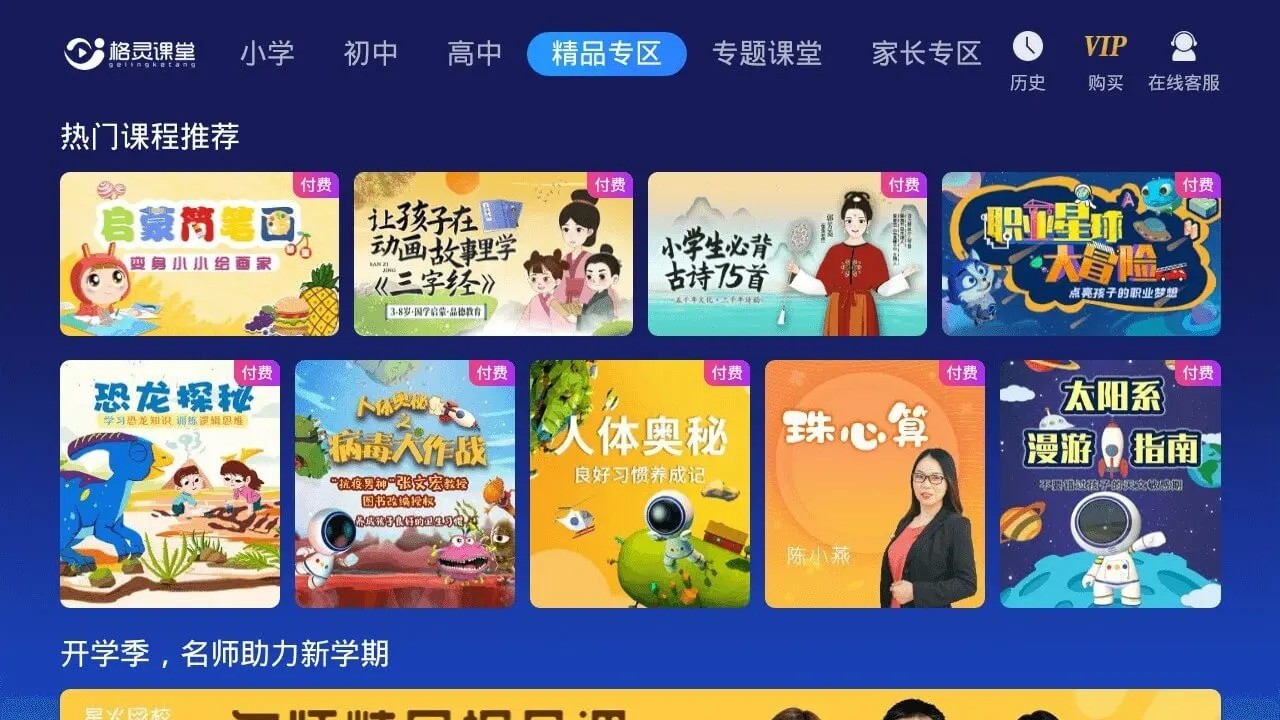
Task: Open the 三字经 animated story course
Action: [x=493, y=254]
